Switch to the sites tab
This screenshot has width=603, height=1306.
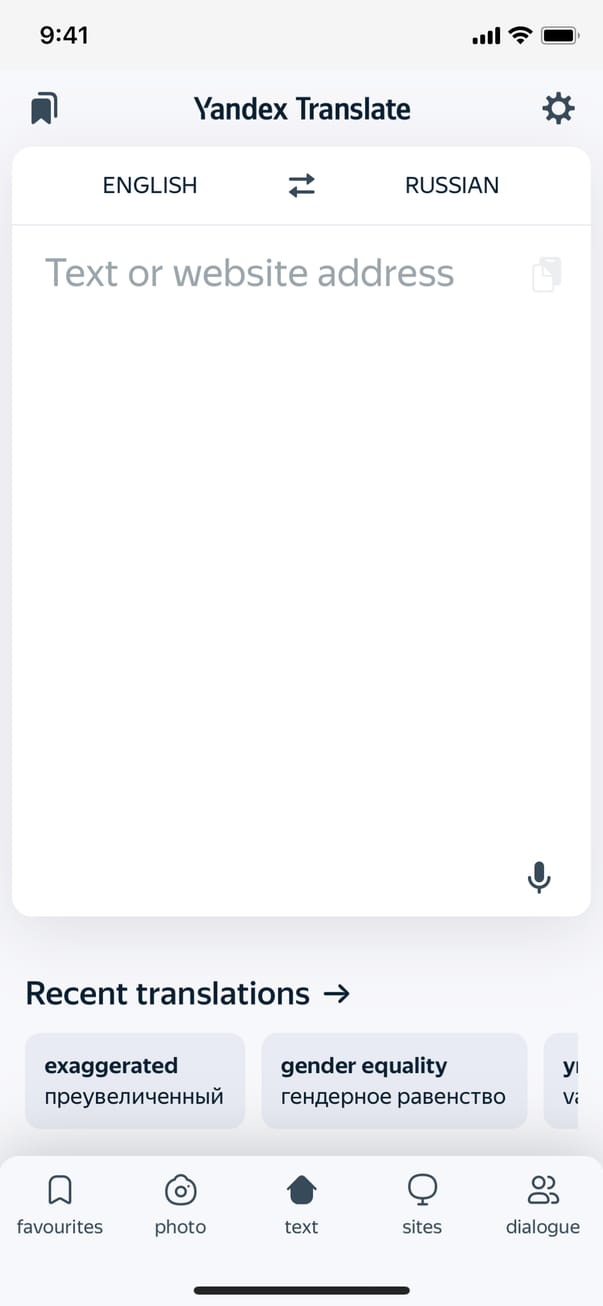pyautogui.click(x=422, y=1206)
